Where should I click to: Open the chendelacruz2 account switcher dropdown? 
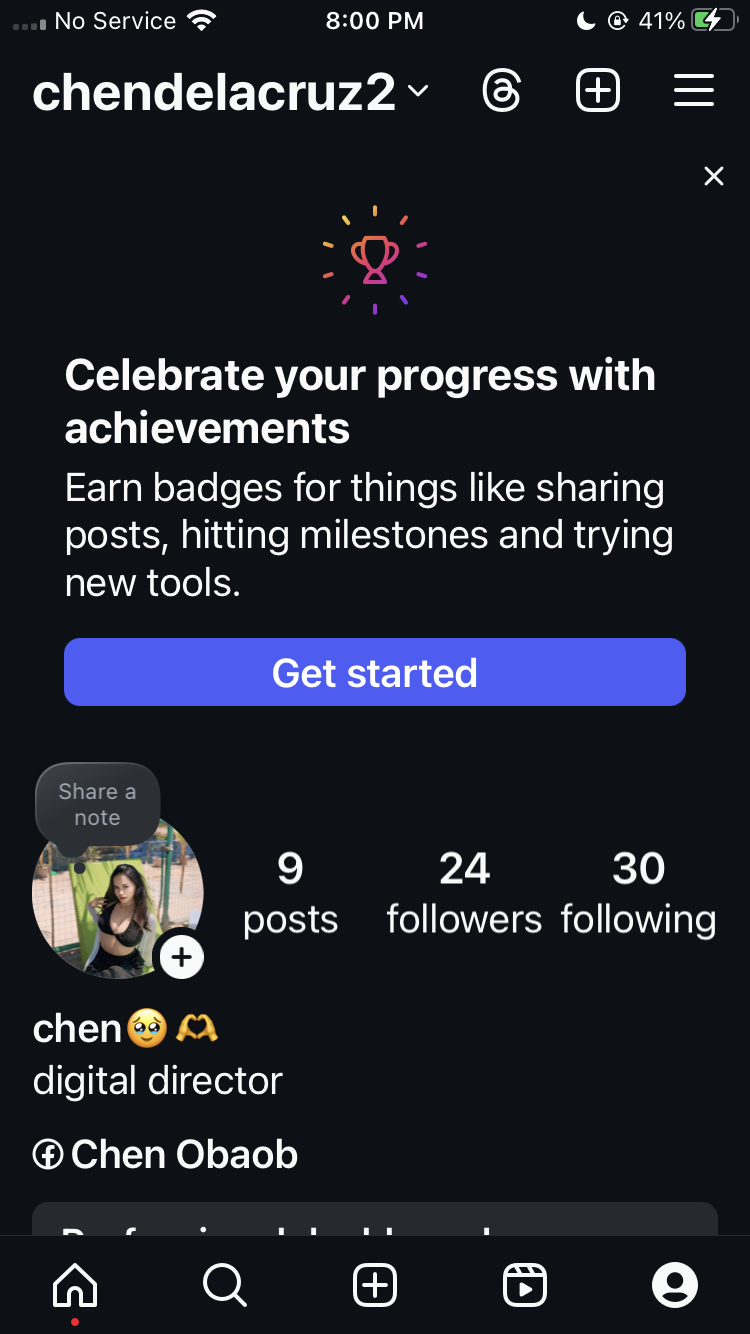click(x=231, y=92)
